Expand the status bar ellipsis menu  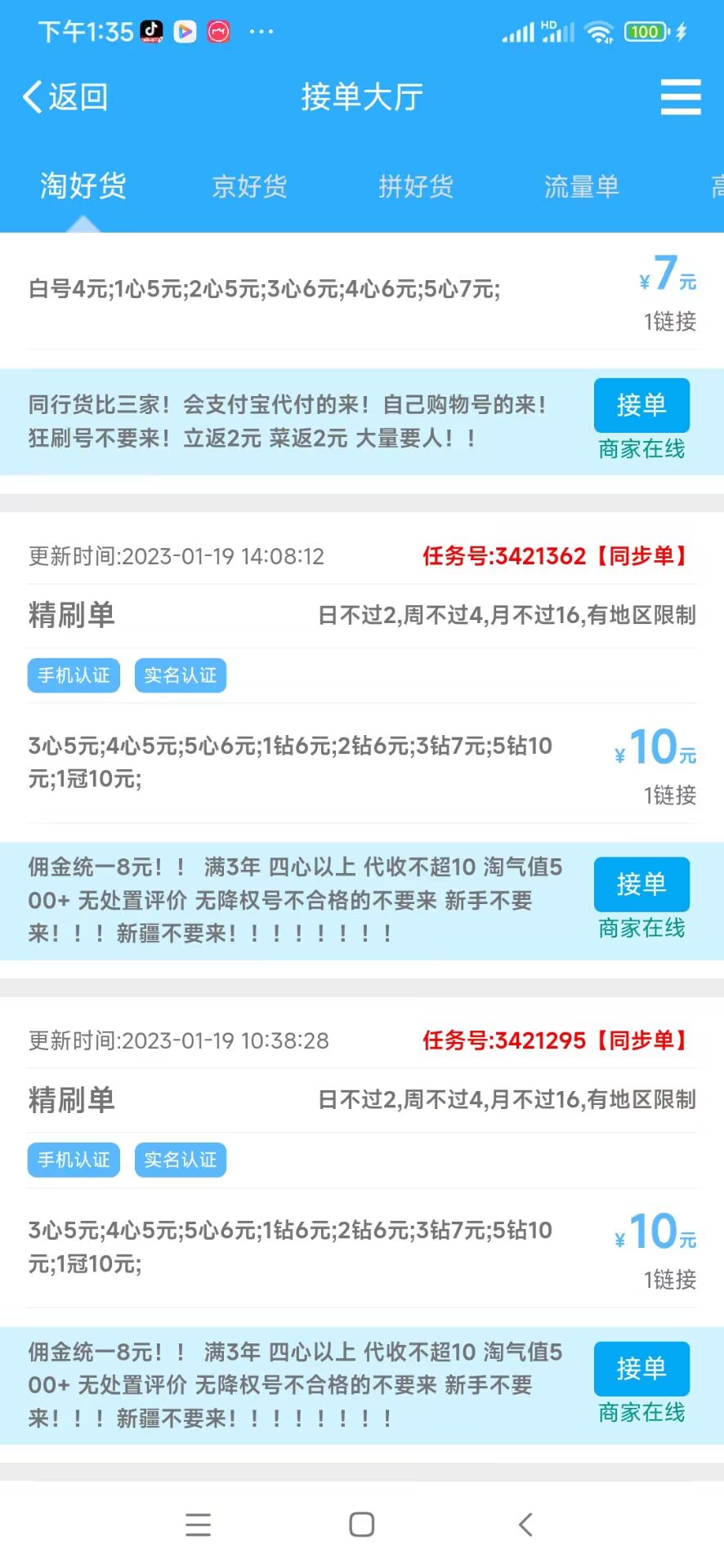(x=260, y=31)
